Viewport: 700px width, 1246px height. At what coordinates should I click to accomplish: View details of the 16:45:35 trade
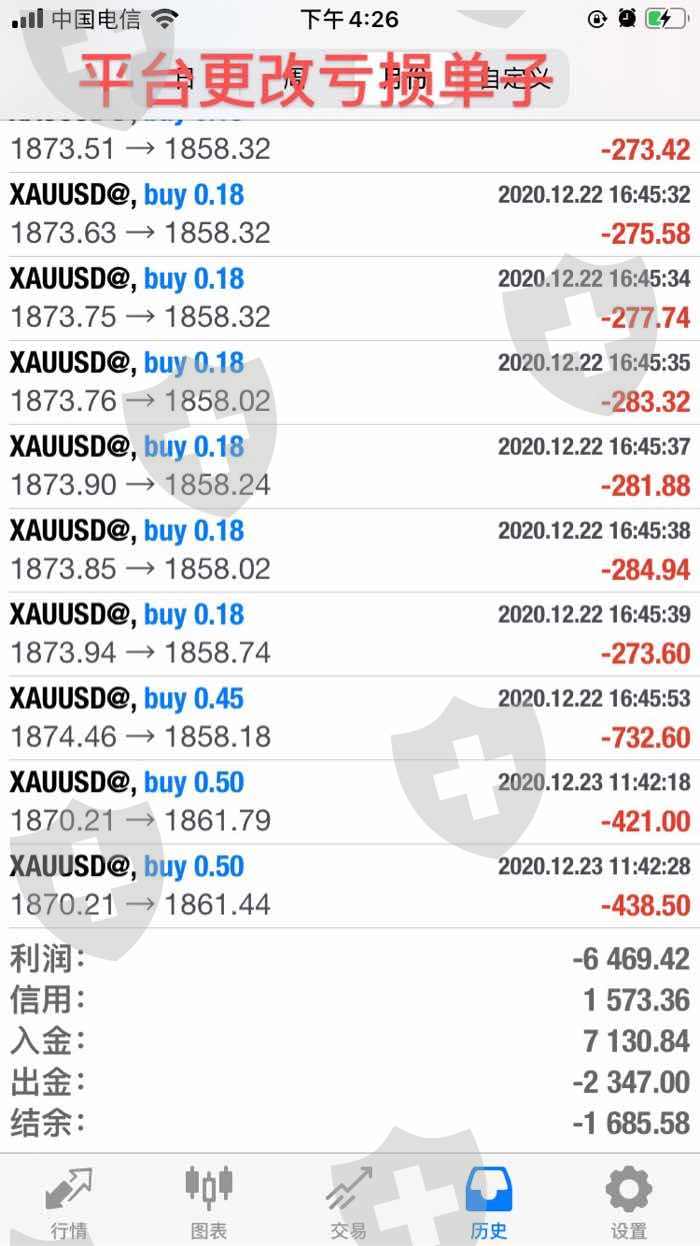click(350, 382)
